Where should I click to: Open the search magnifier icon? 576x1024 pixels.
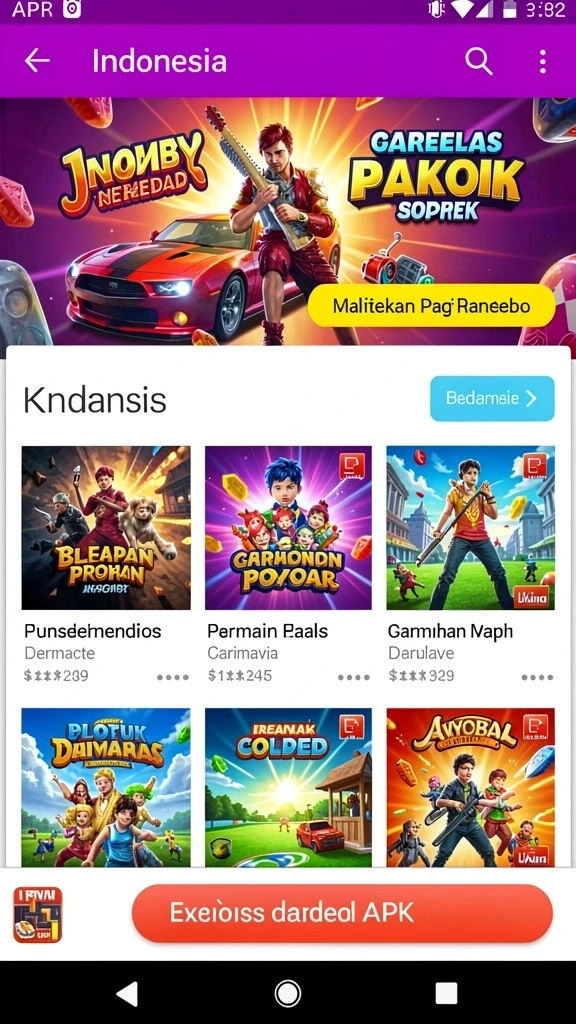479,61
